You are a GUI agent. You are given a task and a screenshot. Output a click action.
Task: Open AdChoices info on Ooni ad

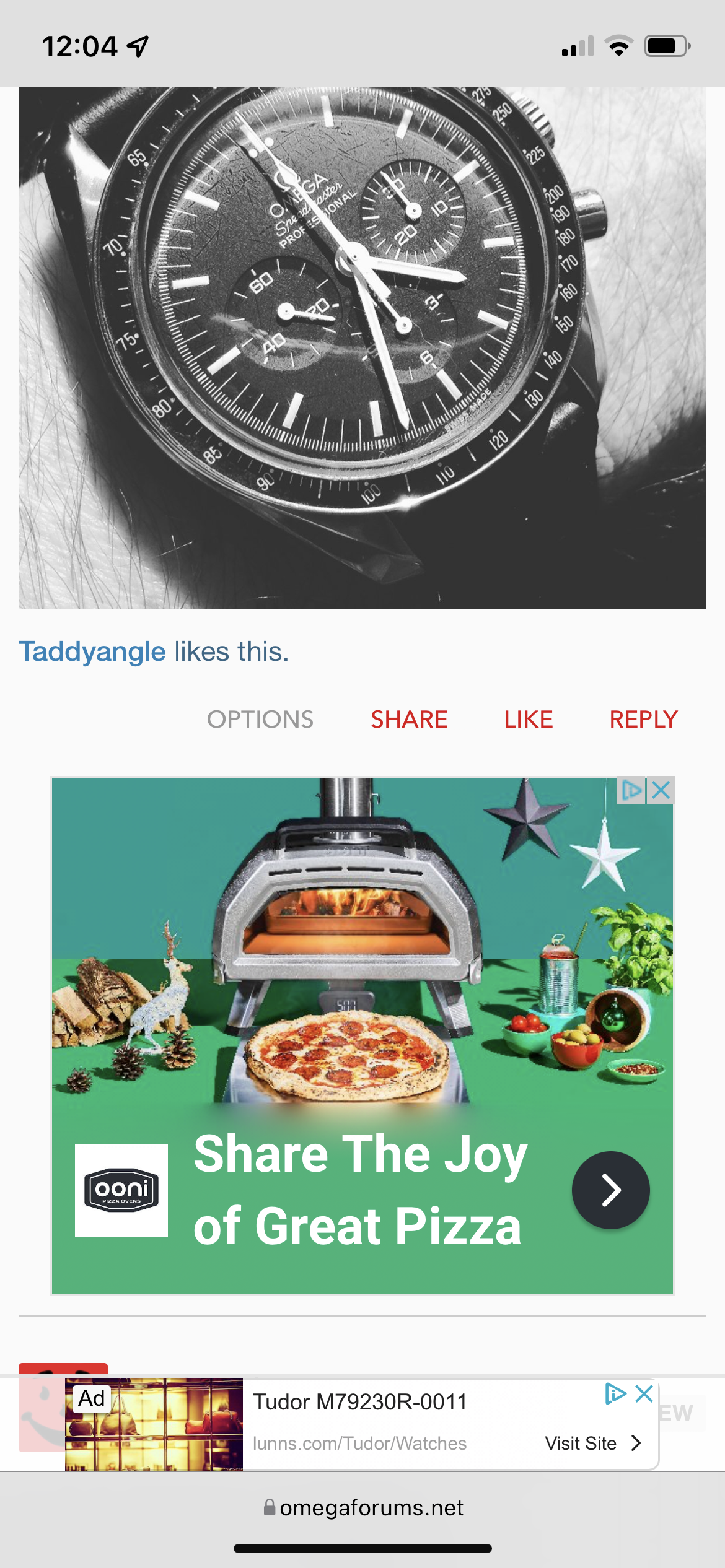click(x=631, y=790)
